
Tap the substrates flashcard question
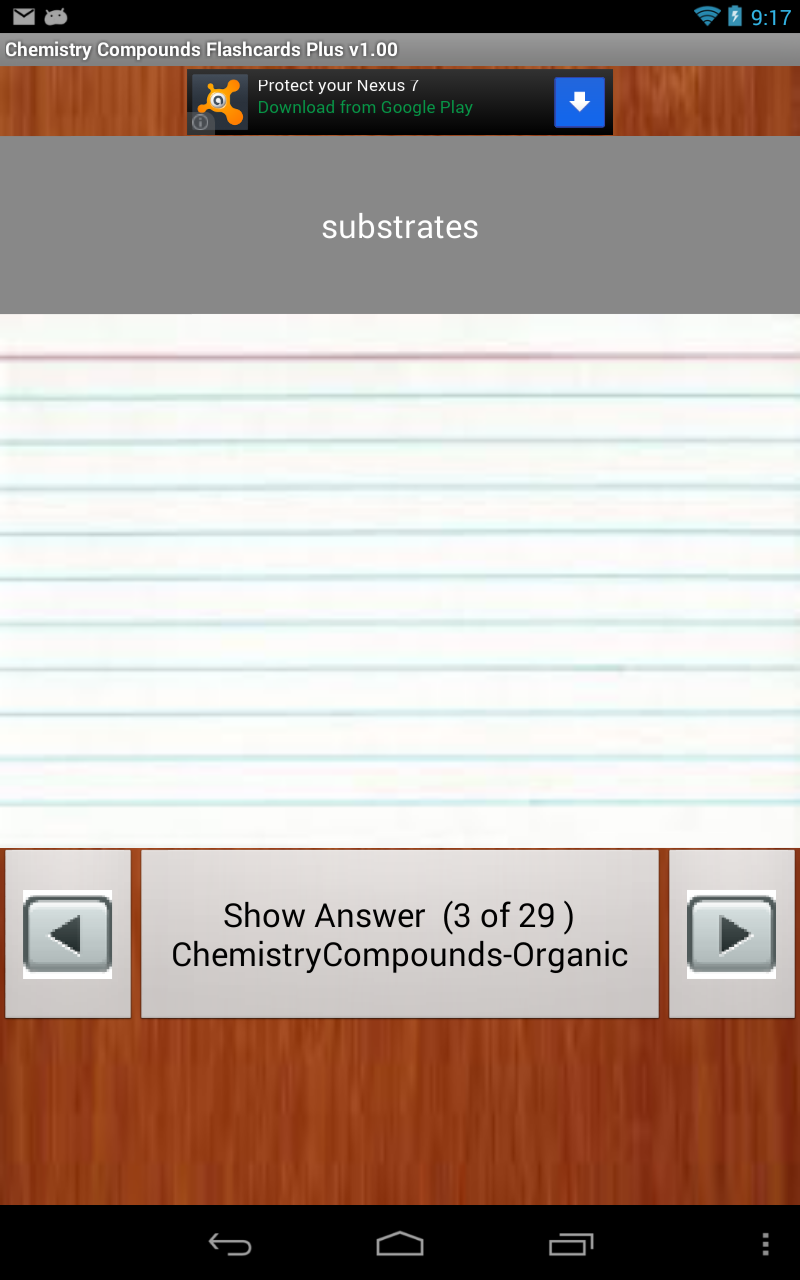[x=399, y=227]
